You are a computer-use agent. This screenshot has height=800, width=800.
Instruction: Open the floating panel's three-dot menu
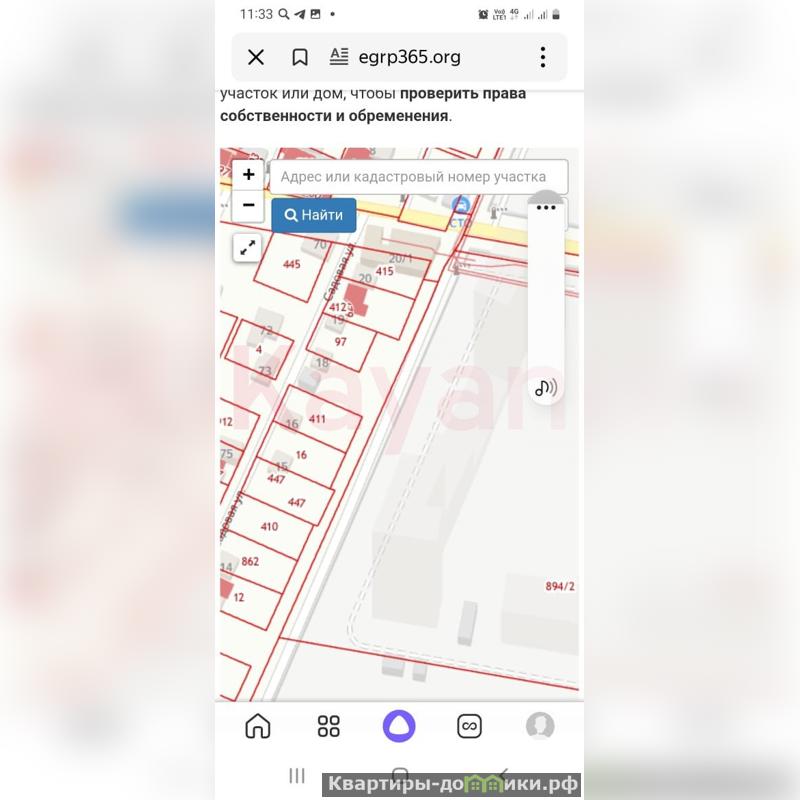tap(545, 207)
